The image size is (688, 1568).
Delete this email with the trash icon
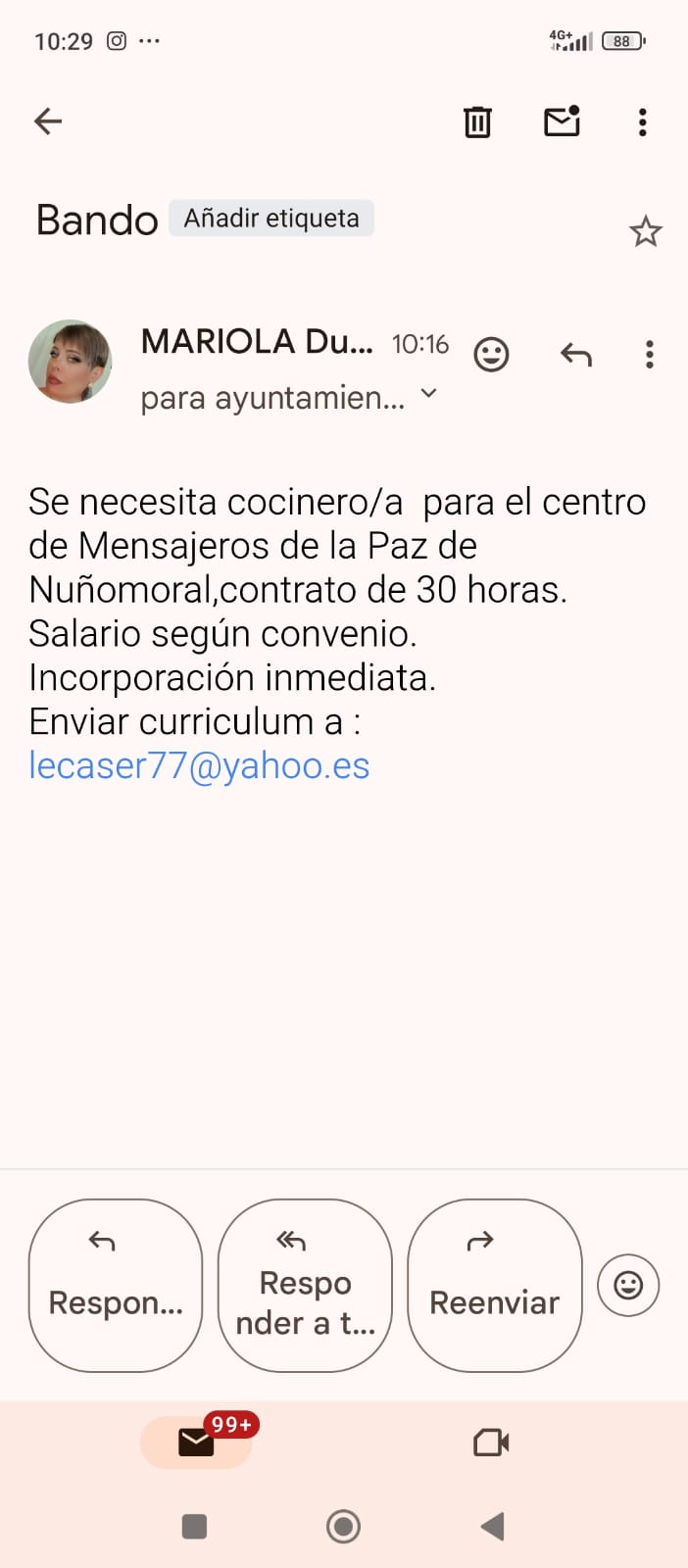[477, 122]
